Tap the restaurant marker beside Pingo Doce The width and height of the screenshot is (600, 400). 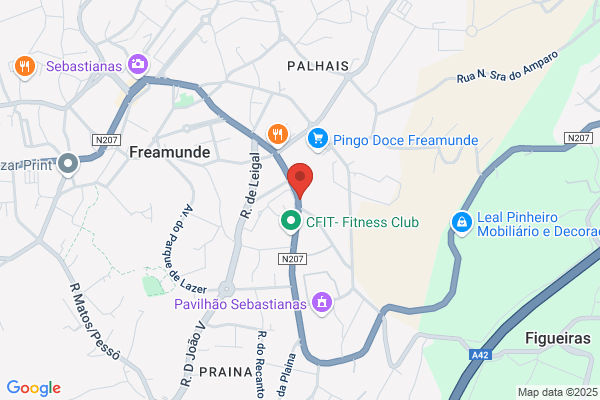pos(278,136)
